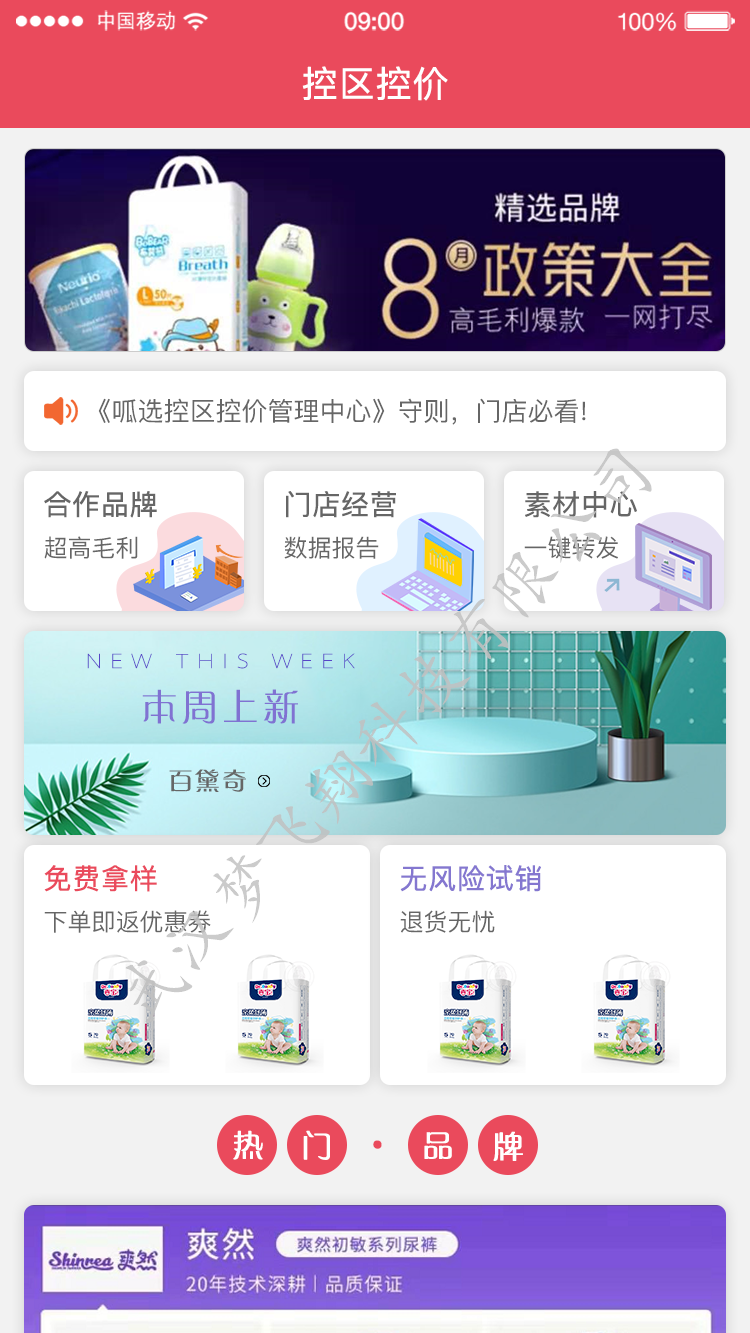Open the 政策大全 top banner
Screen dimensions: 750x1333
[x=375, y=250]
